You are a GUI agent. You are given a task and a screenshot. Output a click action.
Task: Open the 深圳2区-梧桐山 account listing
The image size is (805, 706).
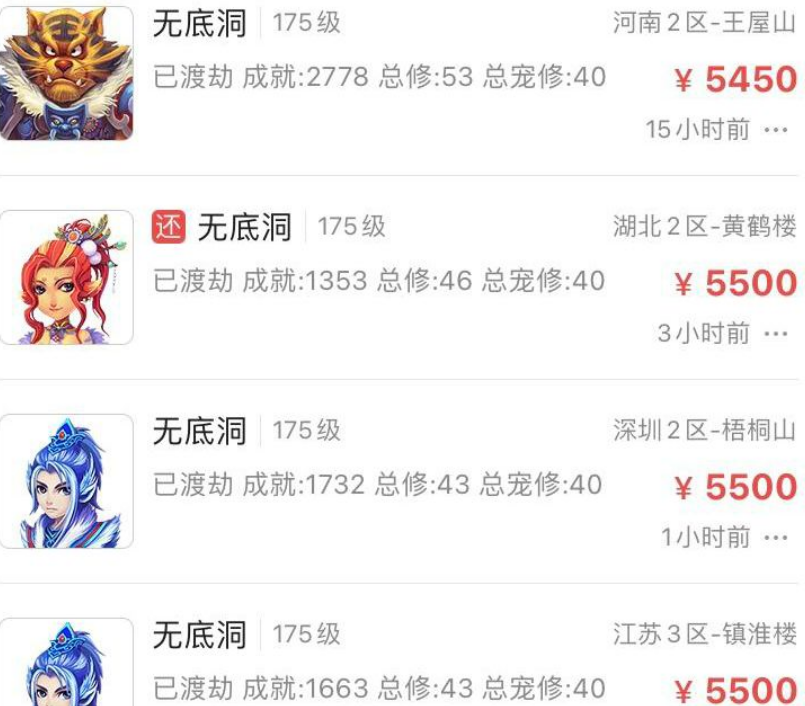tap(400, 484)
